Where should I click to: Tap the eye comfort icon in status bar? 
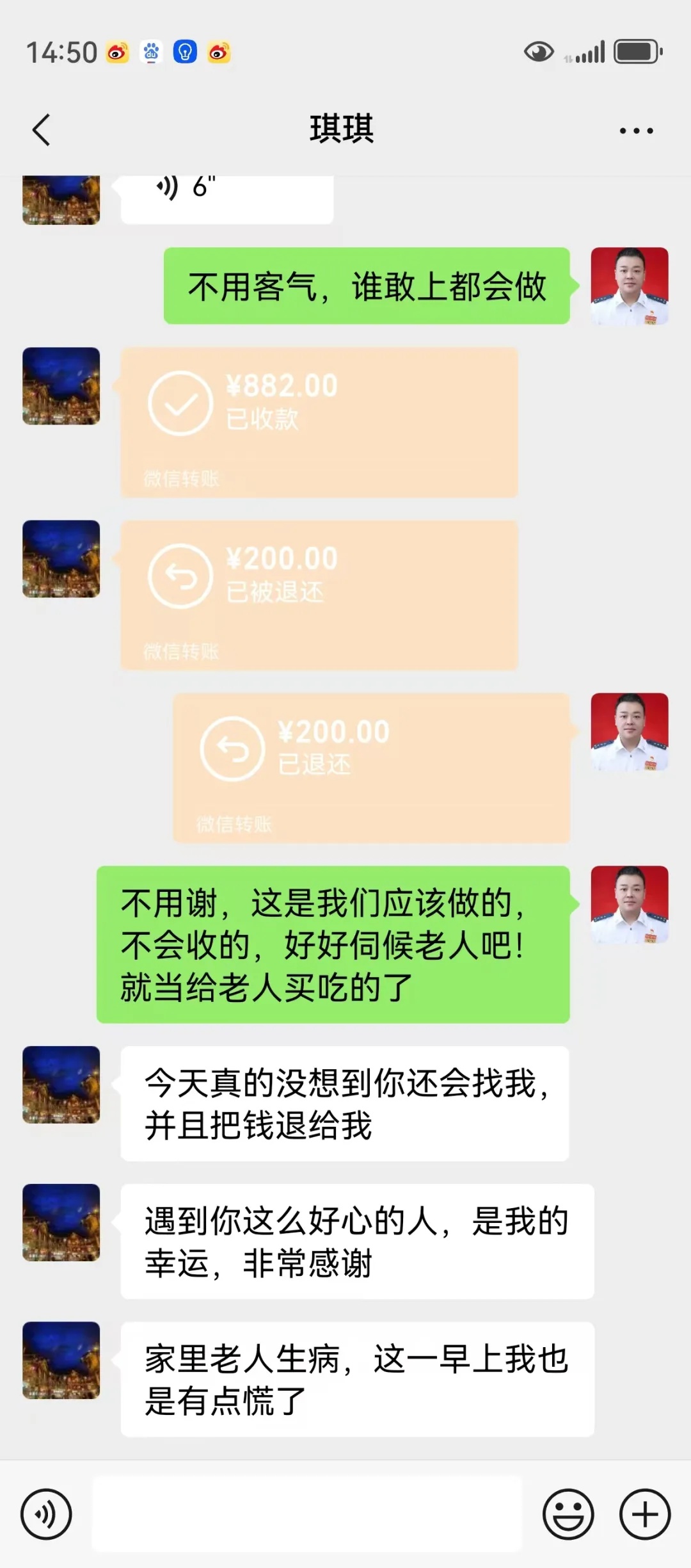[539, 51]
